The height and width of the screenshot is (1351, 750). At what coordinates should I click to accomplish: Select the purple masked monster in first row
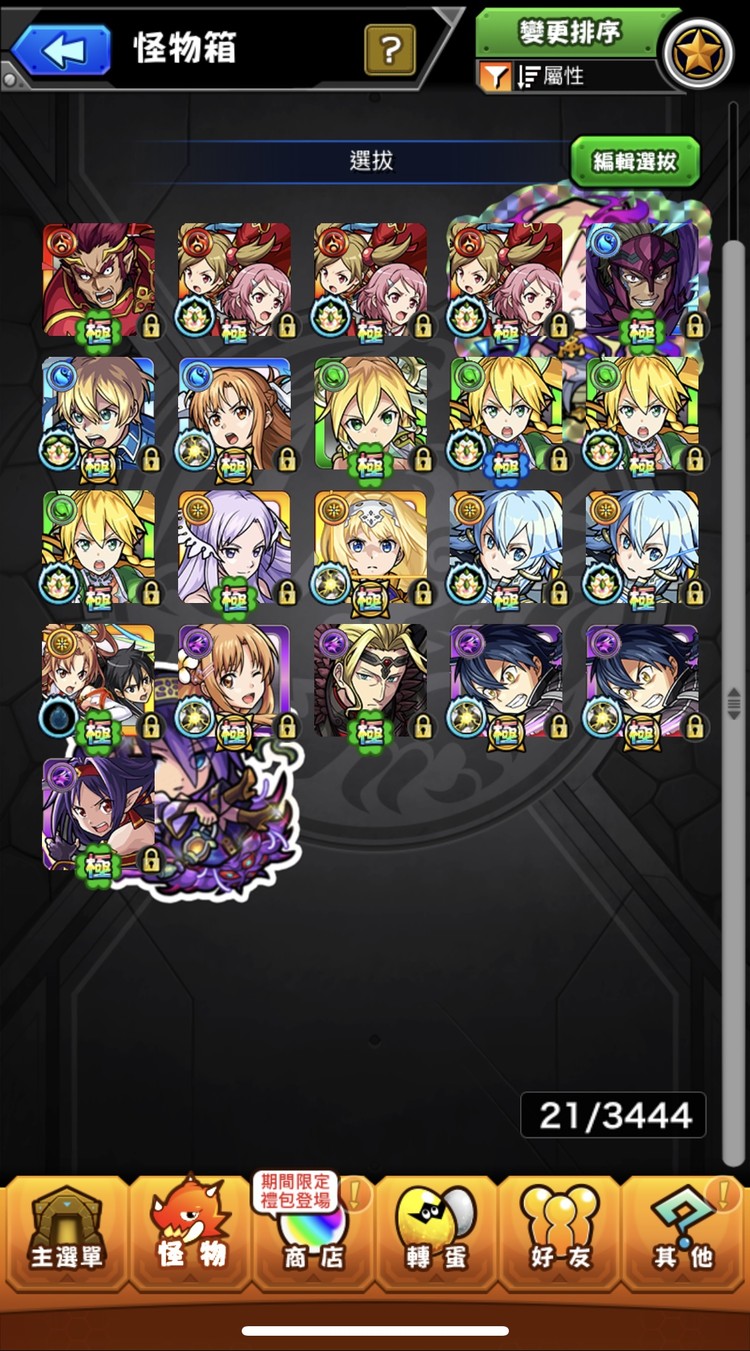tap(644, 280)
